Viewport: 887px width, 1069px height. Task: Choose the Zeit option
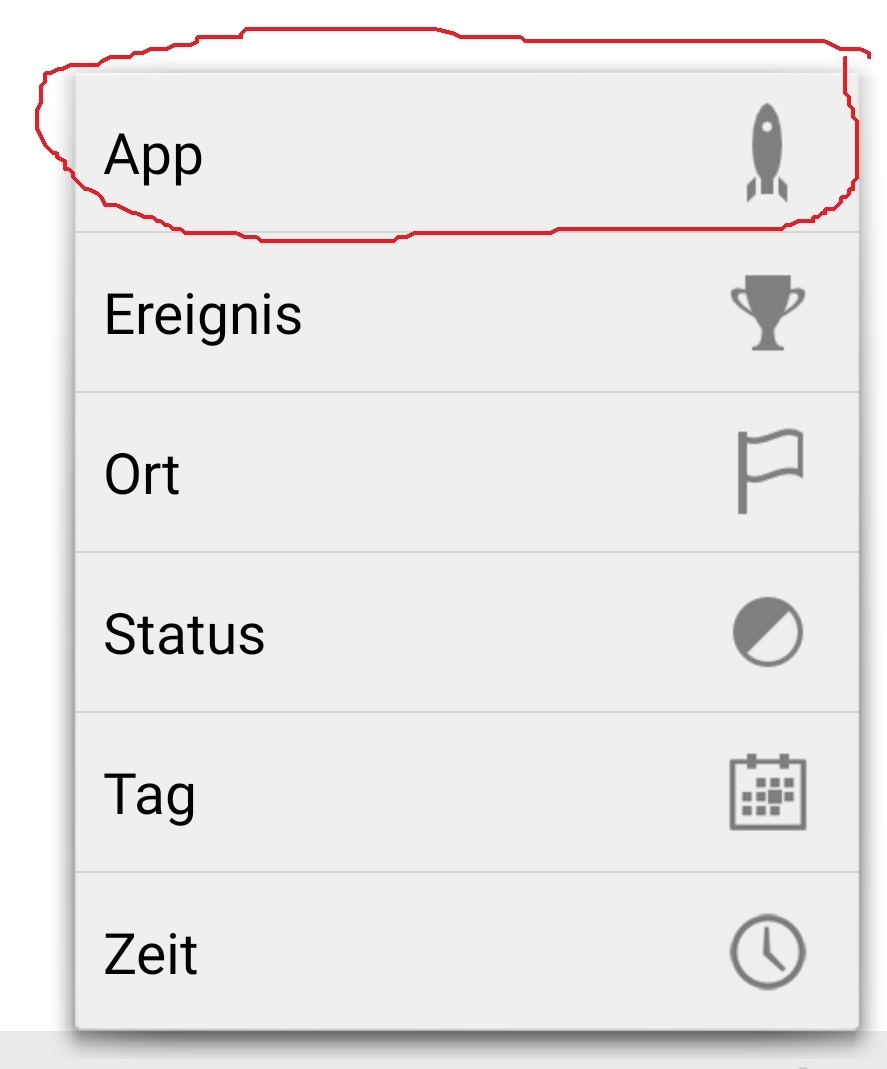coord(467,951)
